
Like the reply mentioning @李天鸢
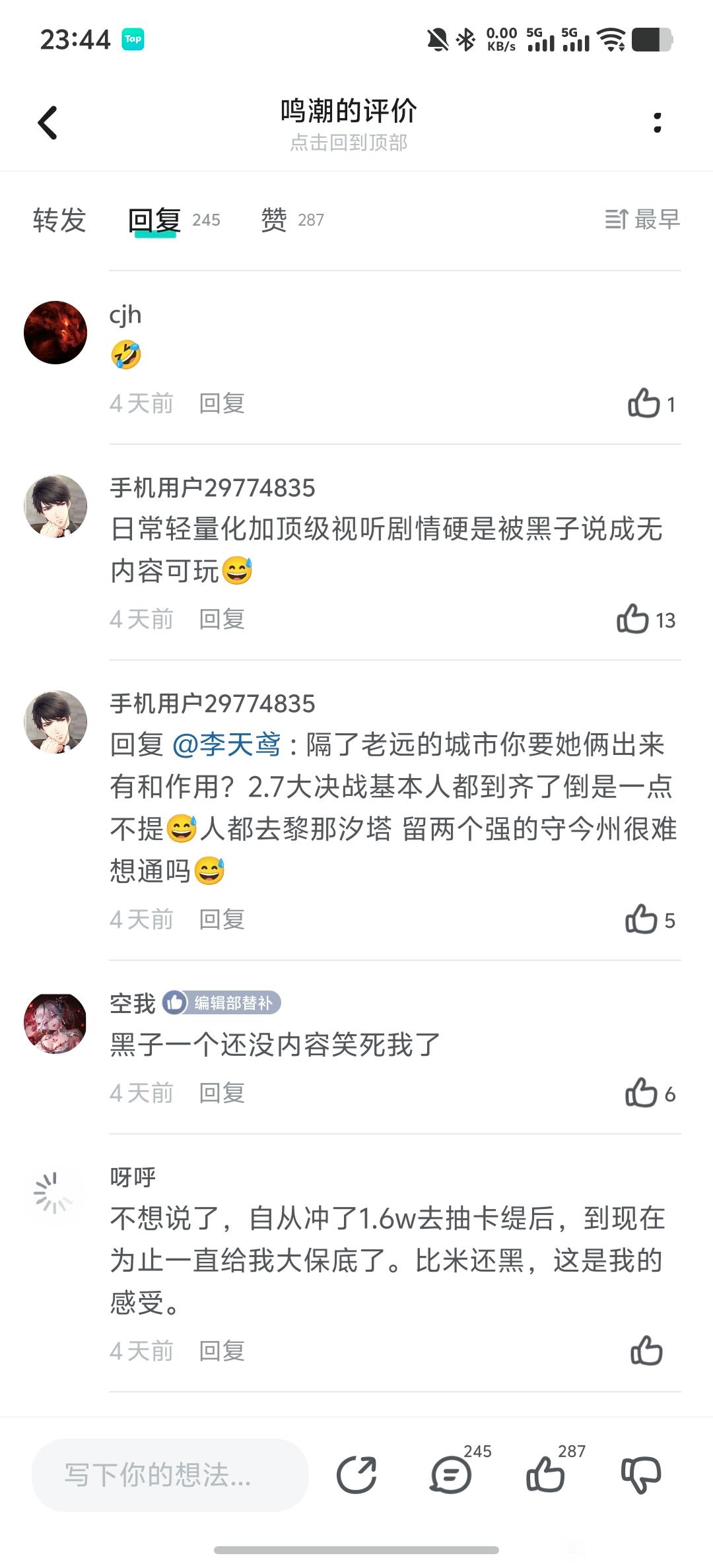coord(641,919)
